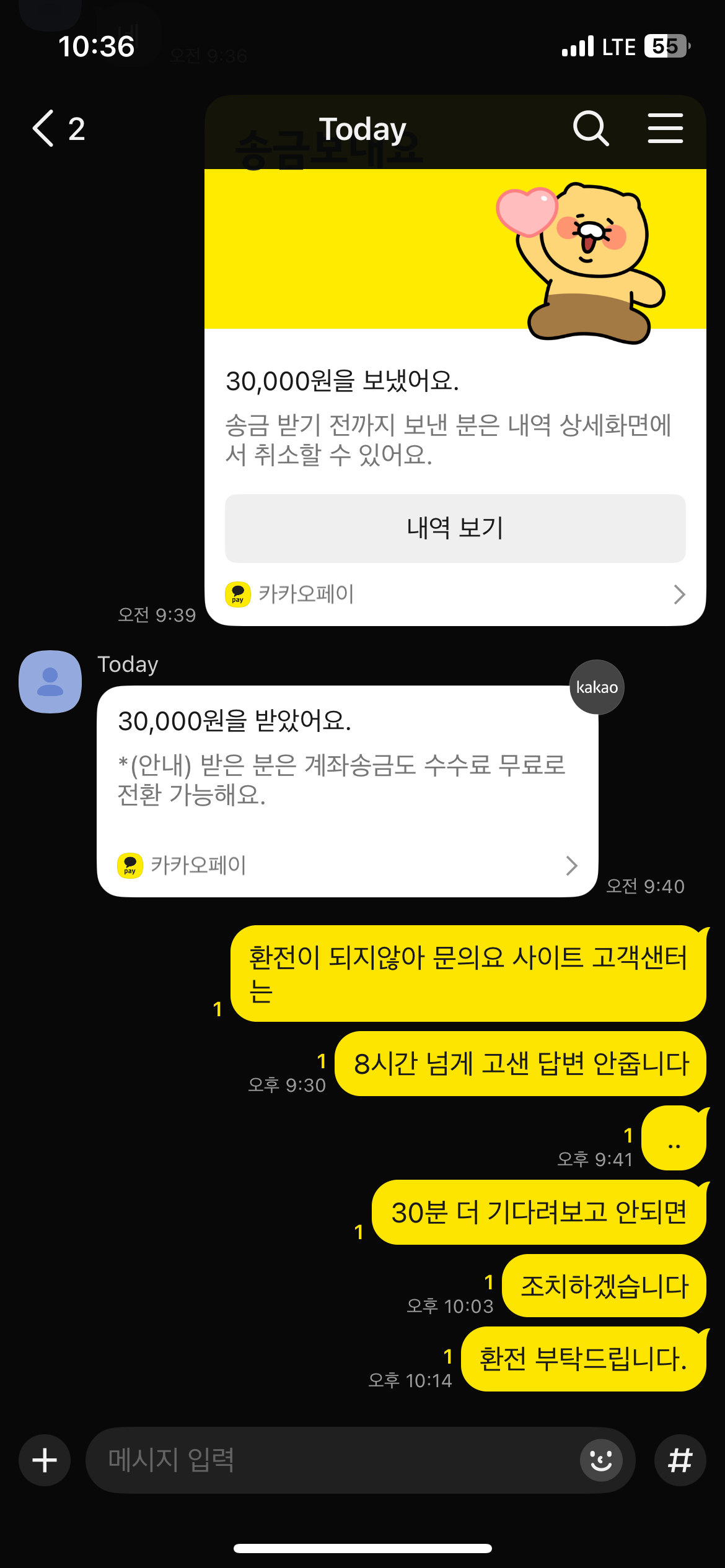
Task: View the sender's profile picture
Action: (50, 681)
